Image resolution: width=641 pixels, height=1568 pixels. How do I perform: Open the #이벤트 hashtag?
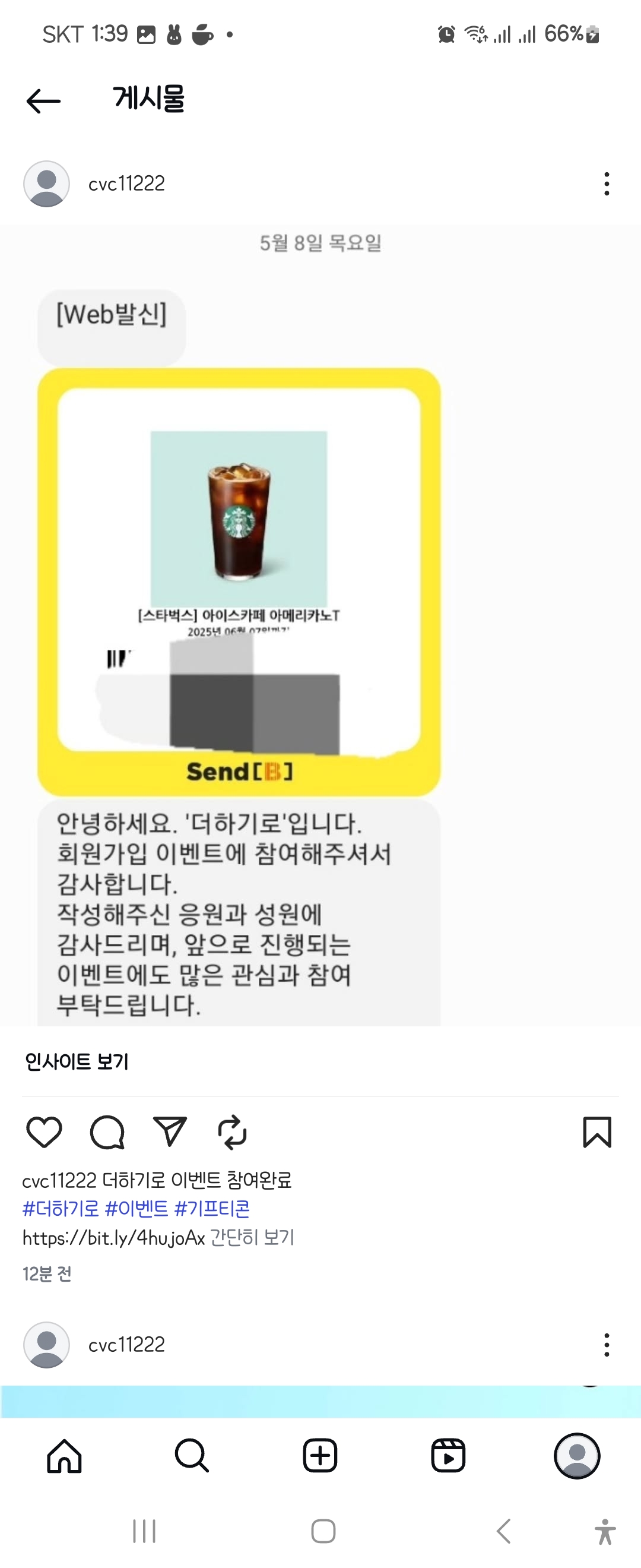(137, 1209)
